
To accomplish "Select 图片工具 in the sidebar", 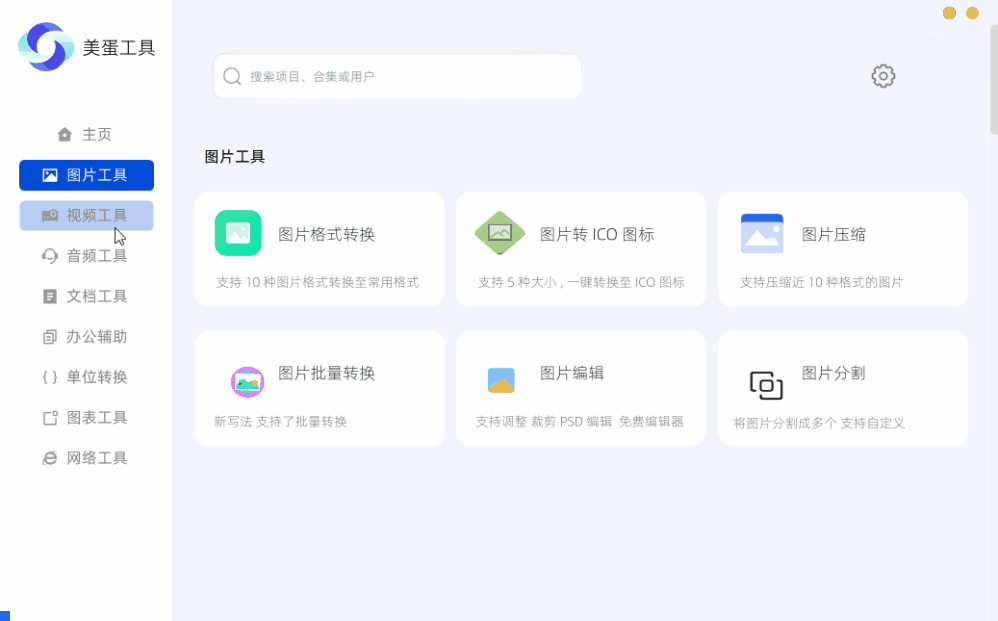I will click(86, 175).
